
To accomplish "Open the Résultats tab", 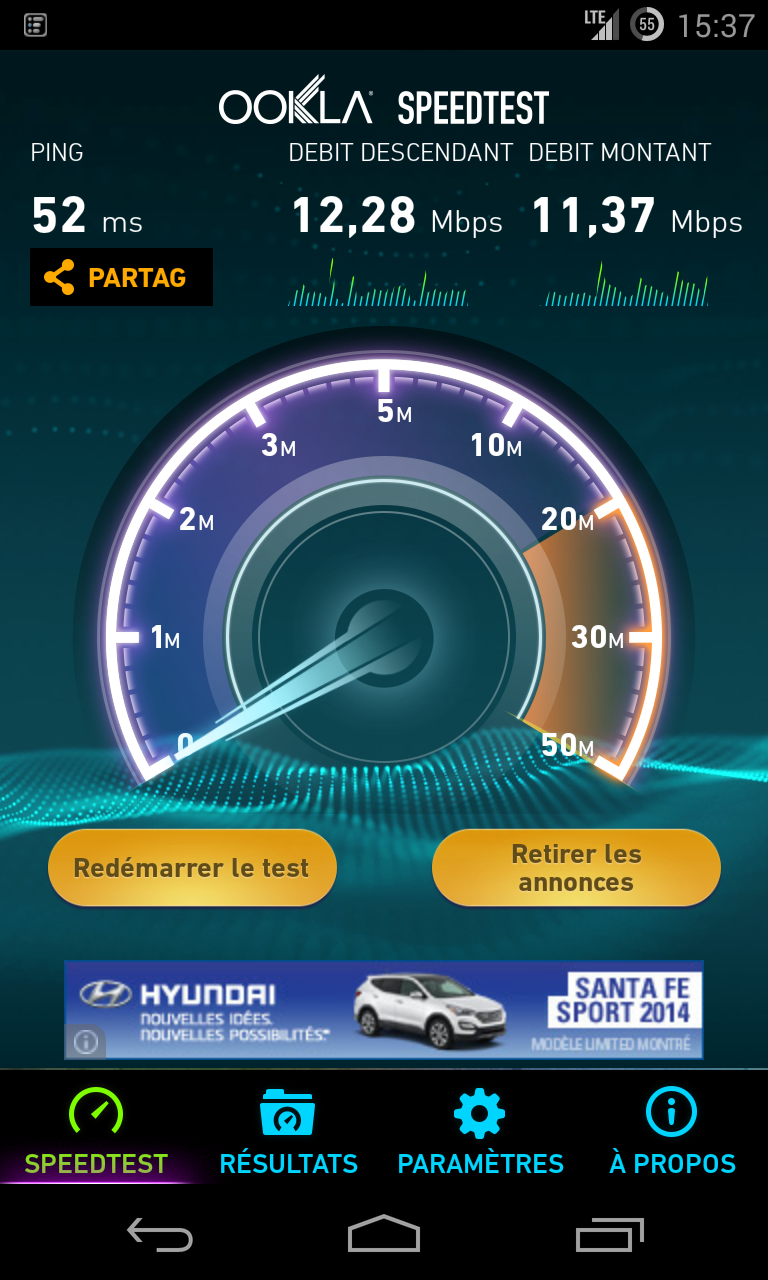I will coord(288,1132).
